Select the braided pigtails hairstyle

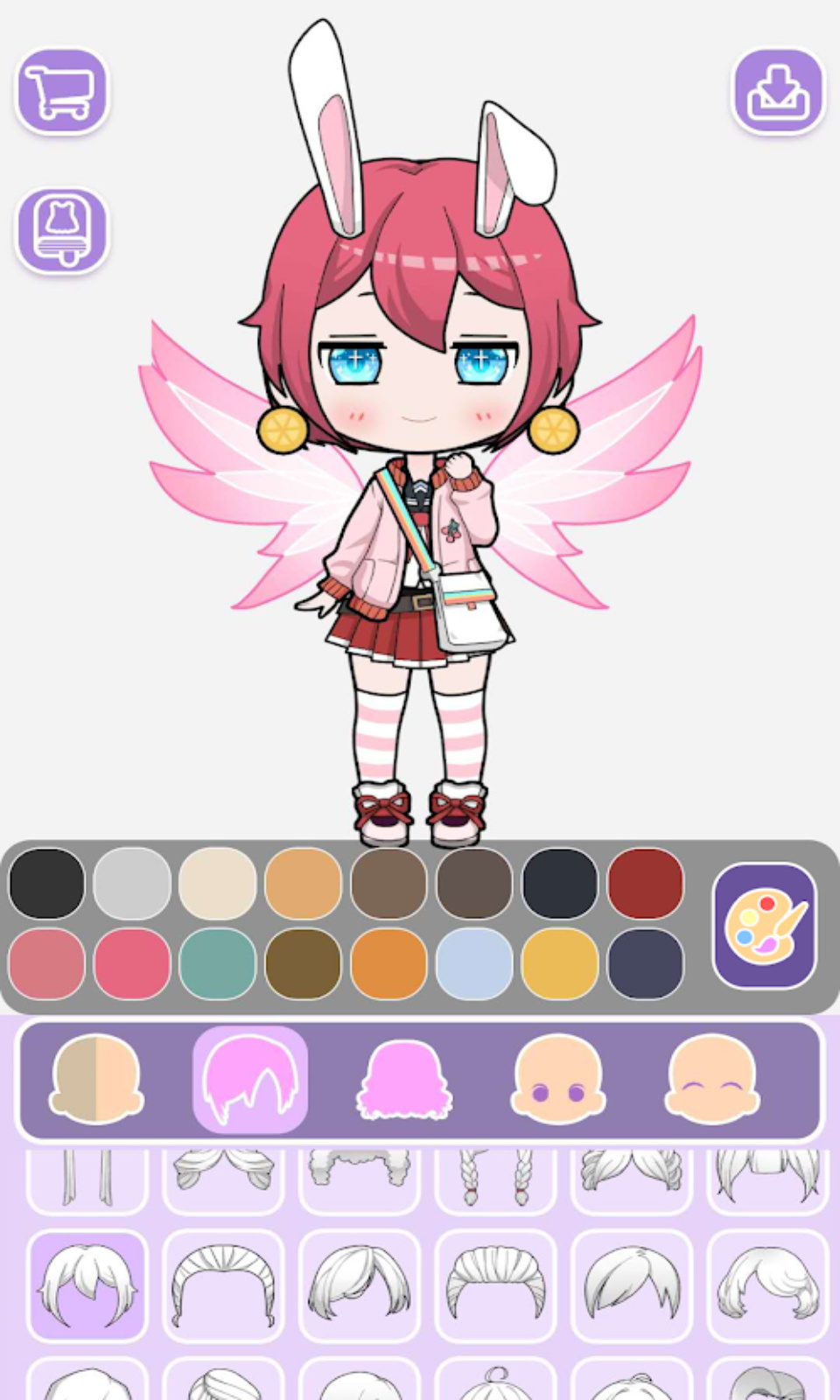[495, 1179]
